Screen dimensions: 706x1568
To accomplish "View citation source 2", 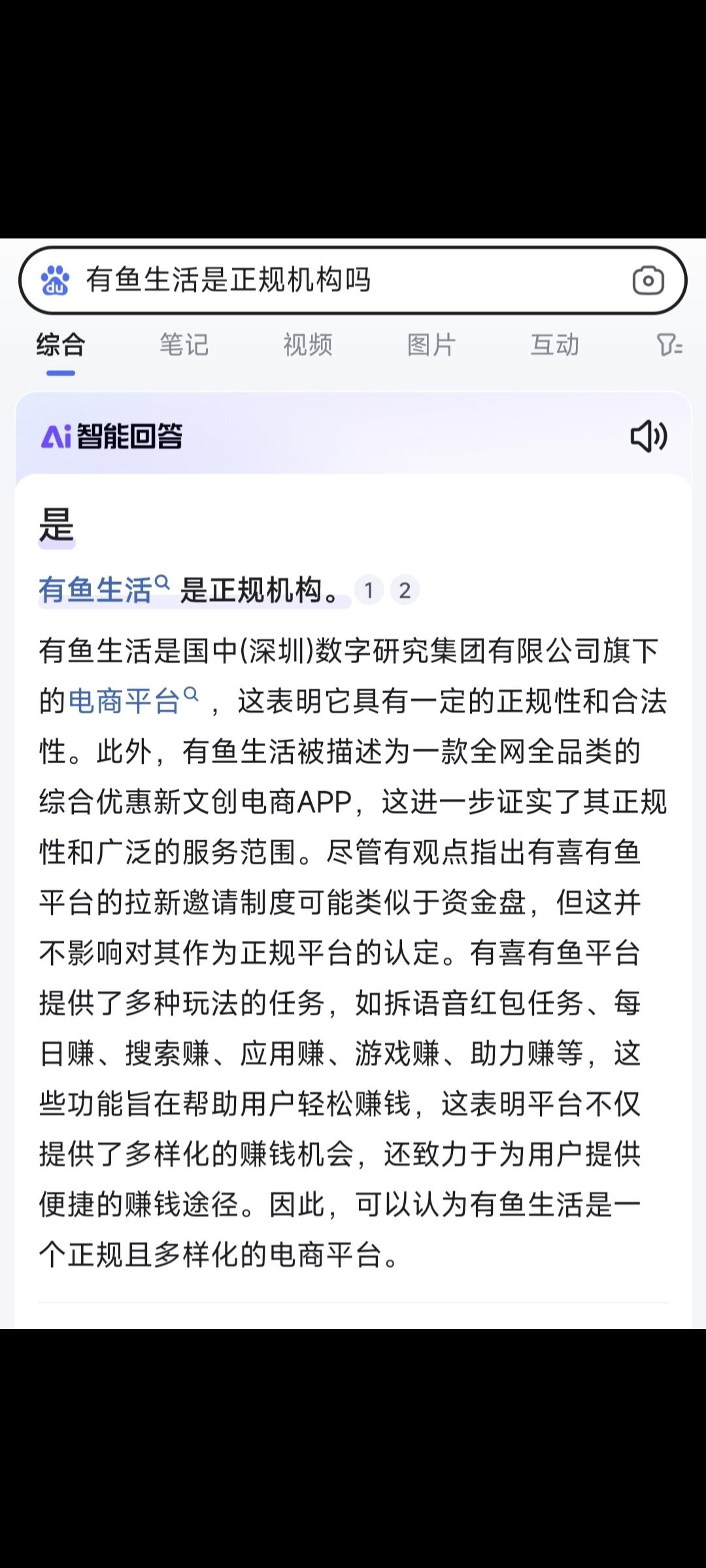I will coord(405,591).
